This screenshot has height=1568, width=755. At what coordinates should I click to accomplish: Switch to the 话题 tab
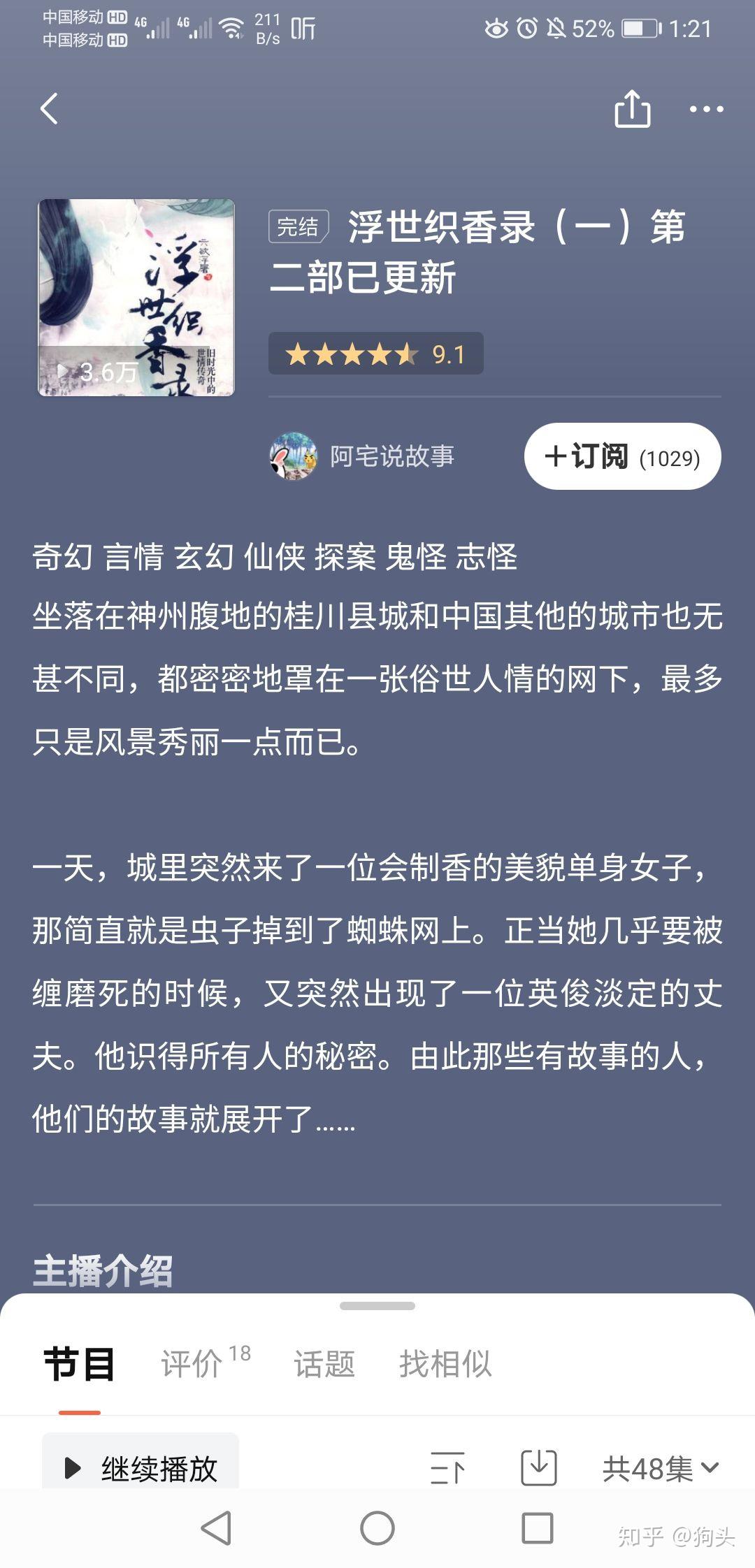324,1363
